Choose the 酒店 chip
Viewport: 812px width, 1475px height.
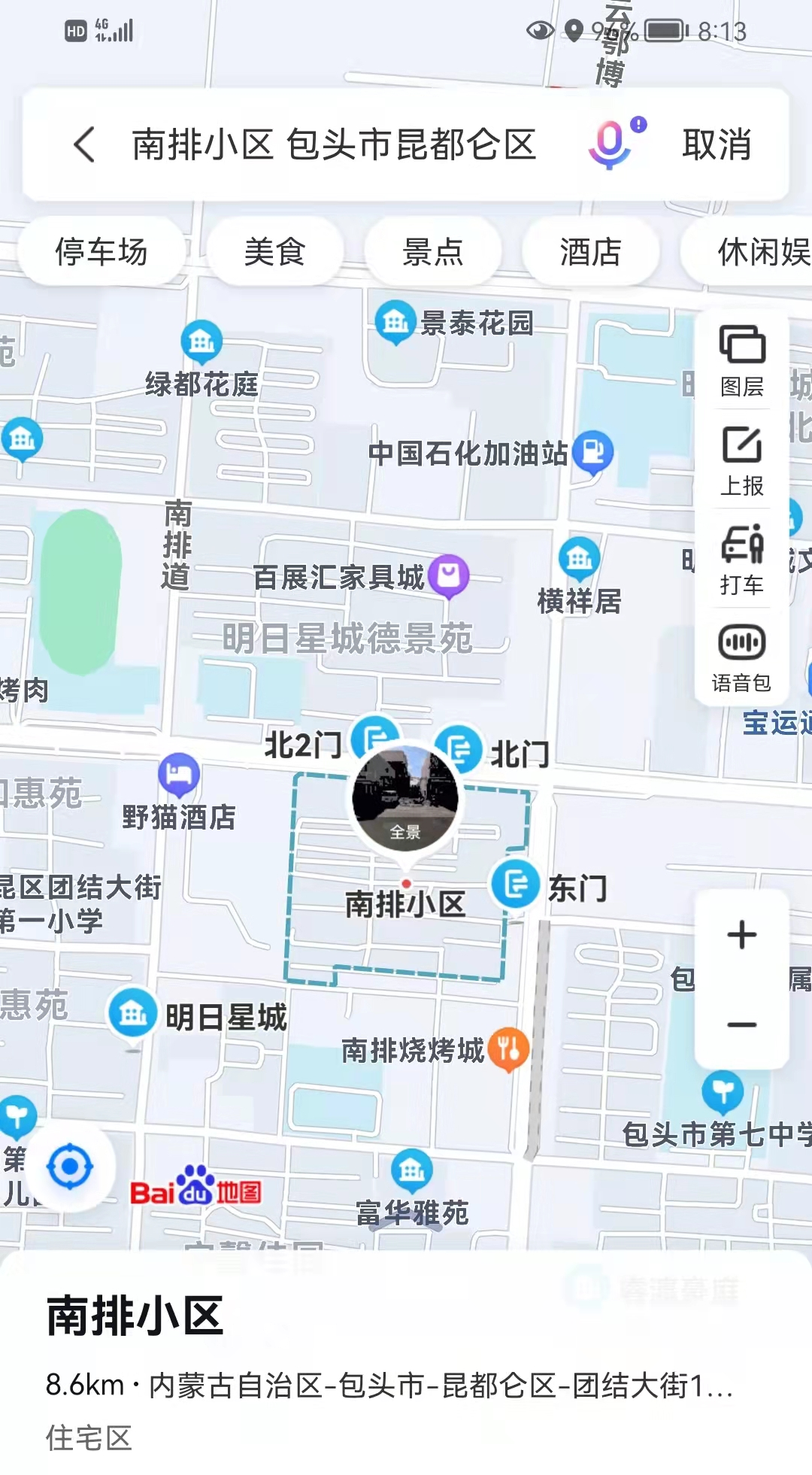coord(590,251)
